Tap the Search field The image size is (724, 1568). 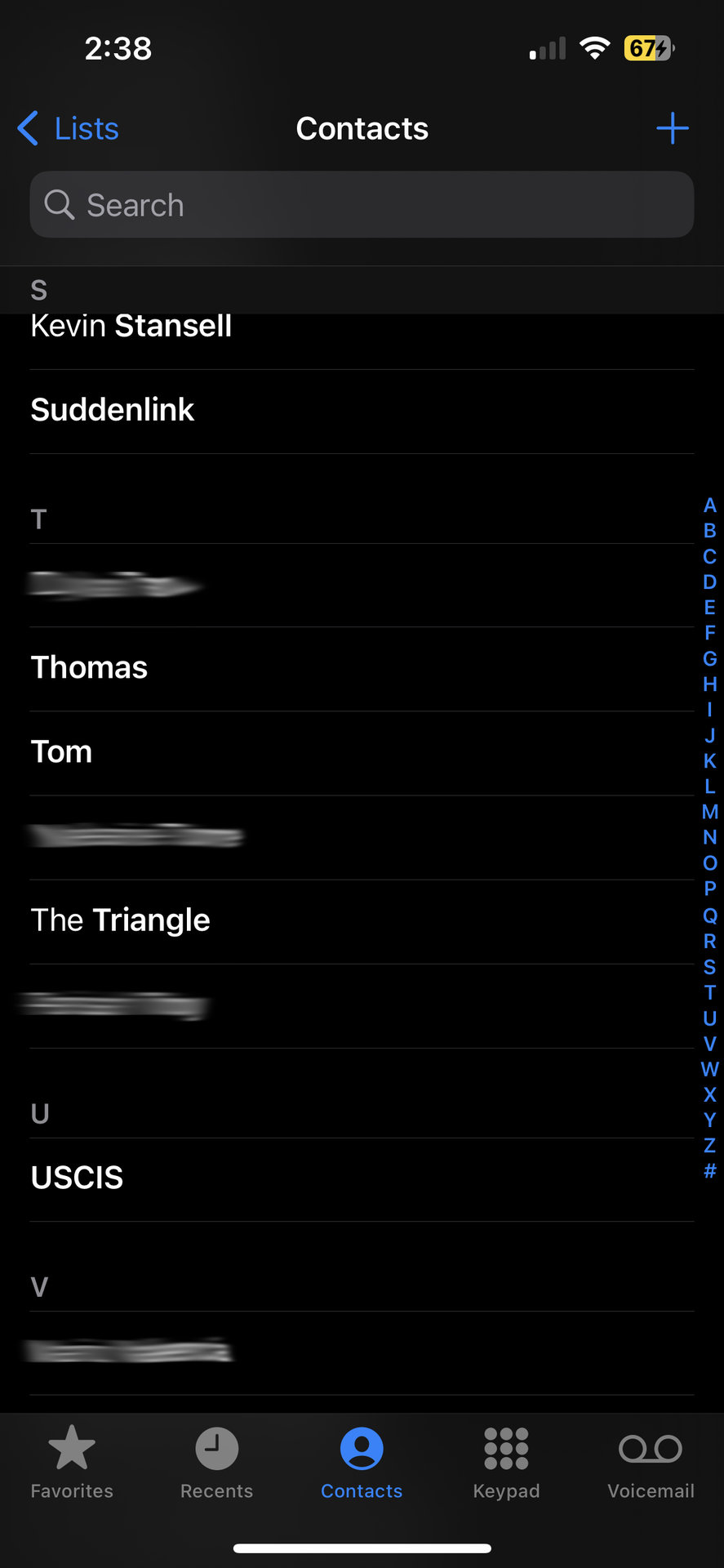coord(362,205)
